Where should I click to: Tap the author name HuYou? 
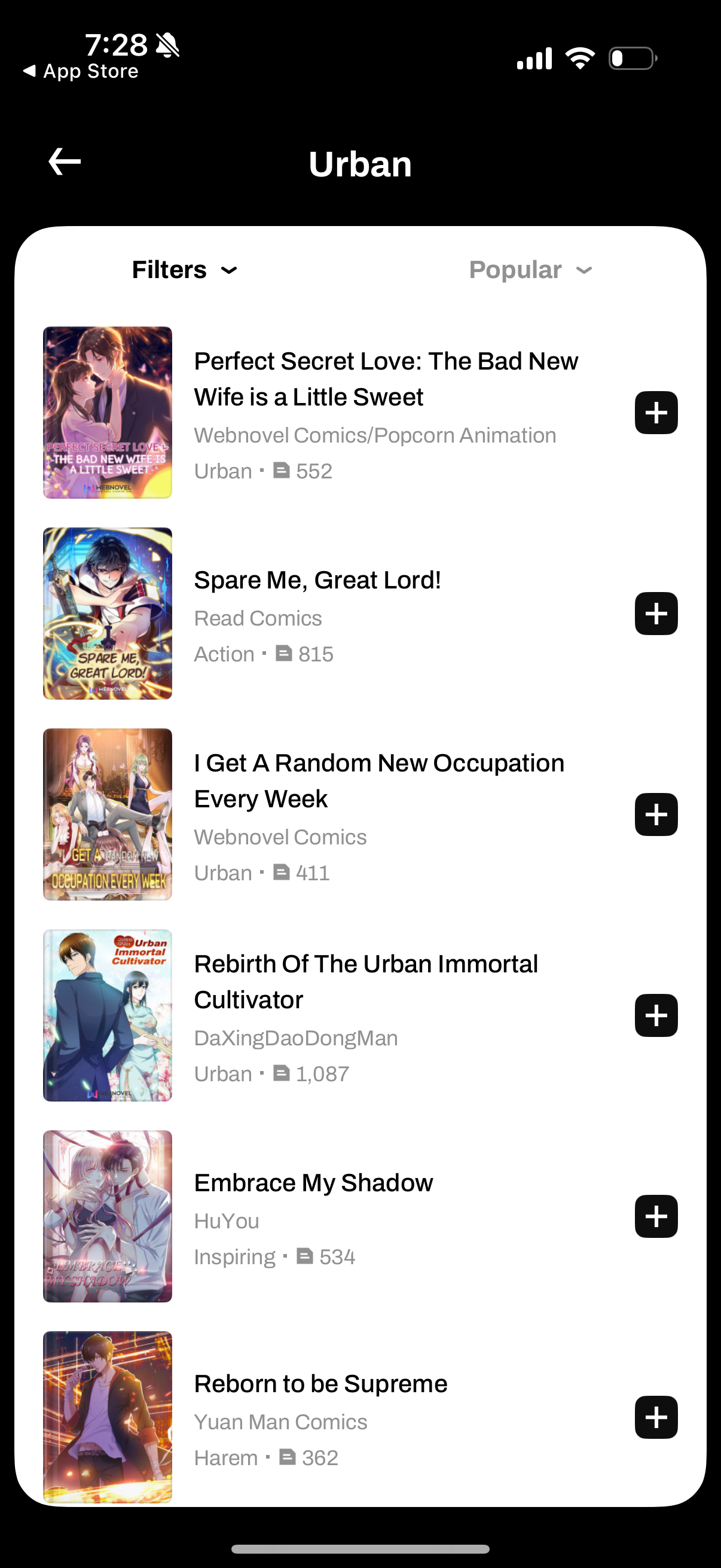pos(227,1220)
